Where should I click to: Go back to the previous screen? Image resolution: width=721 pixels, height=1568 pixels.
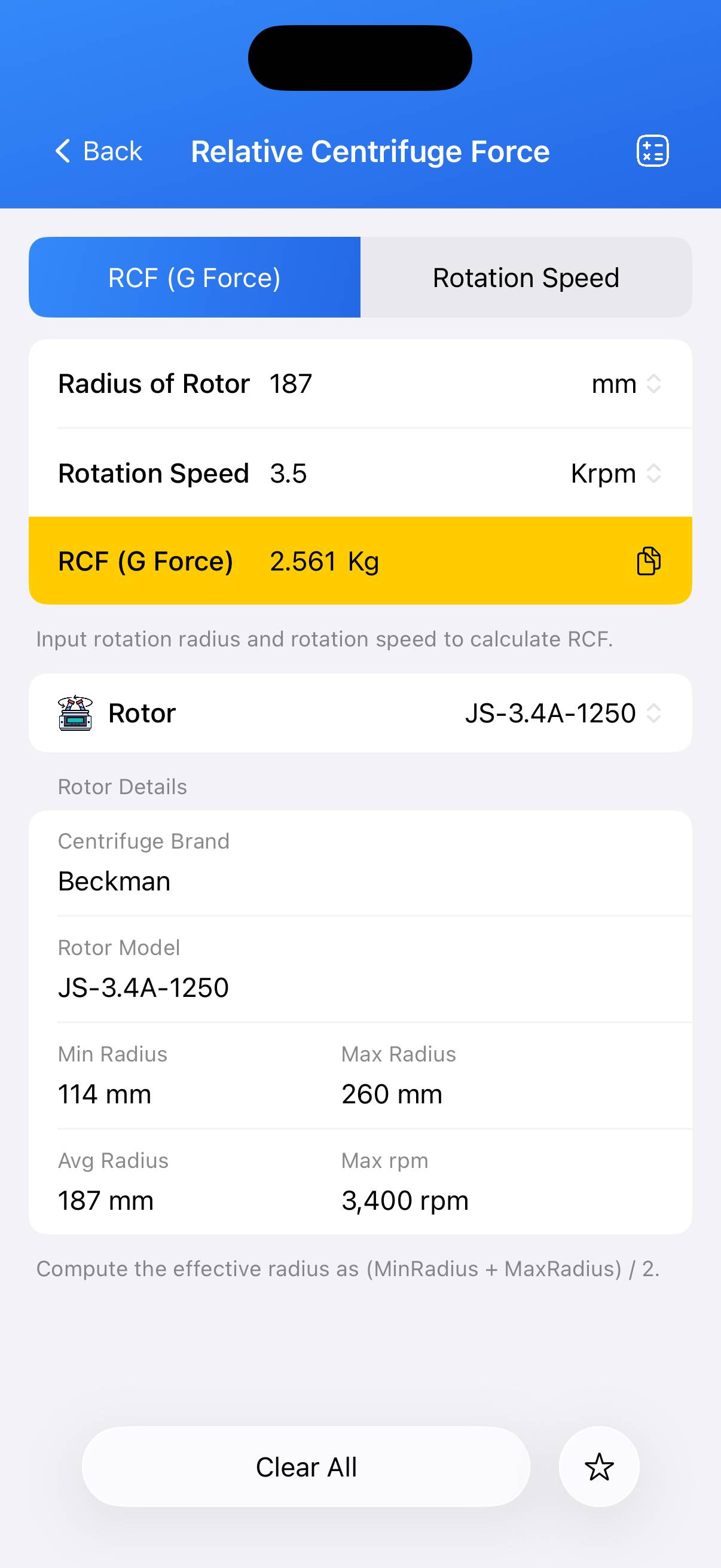[x=99, y=151]
